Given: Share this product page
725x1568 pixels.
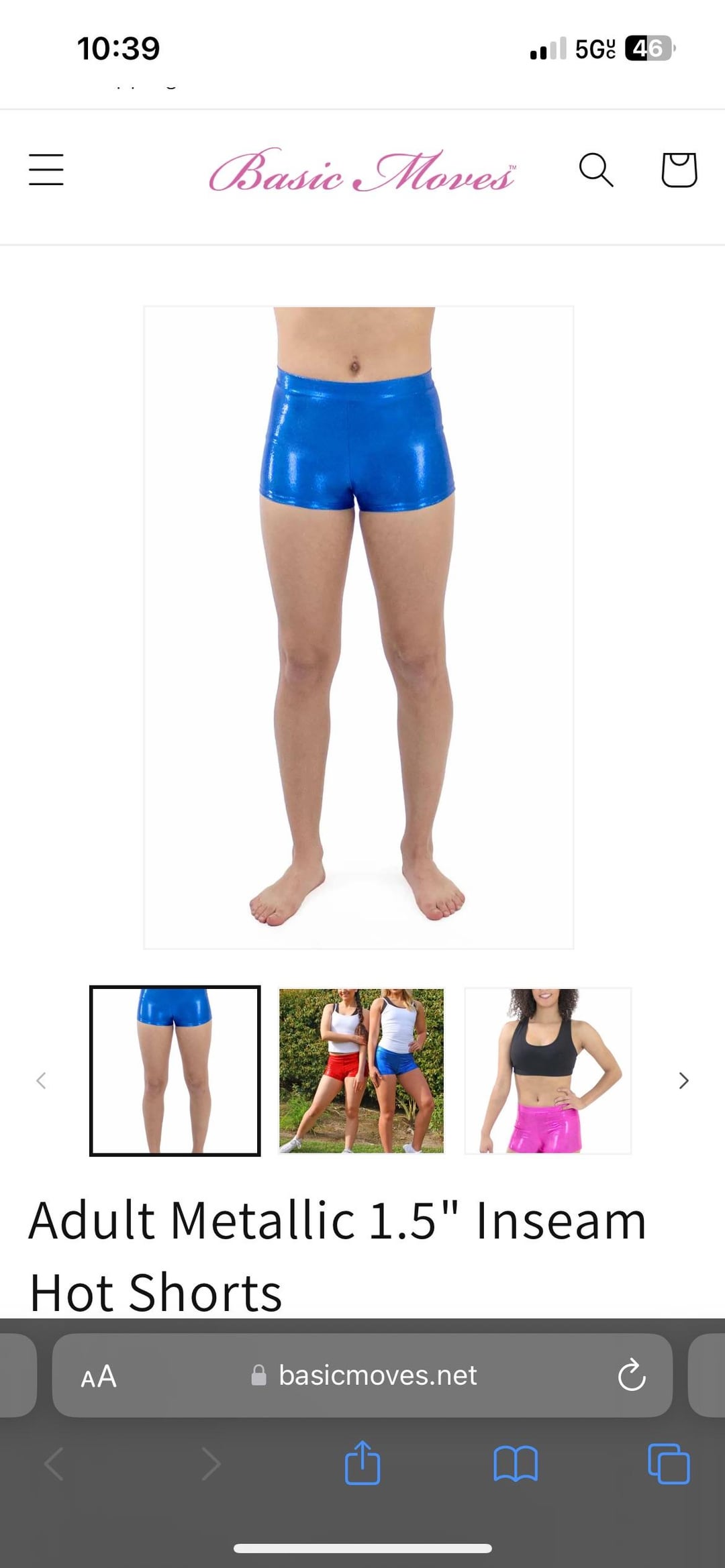Looking at the screenshot, I should (362, 1463).
